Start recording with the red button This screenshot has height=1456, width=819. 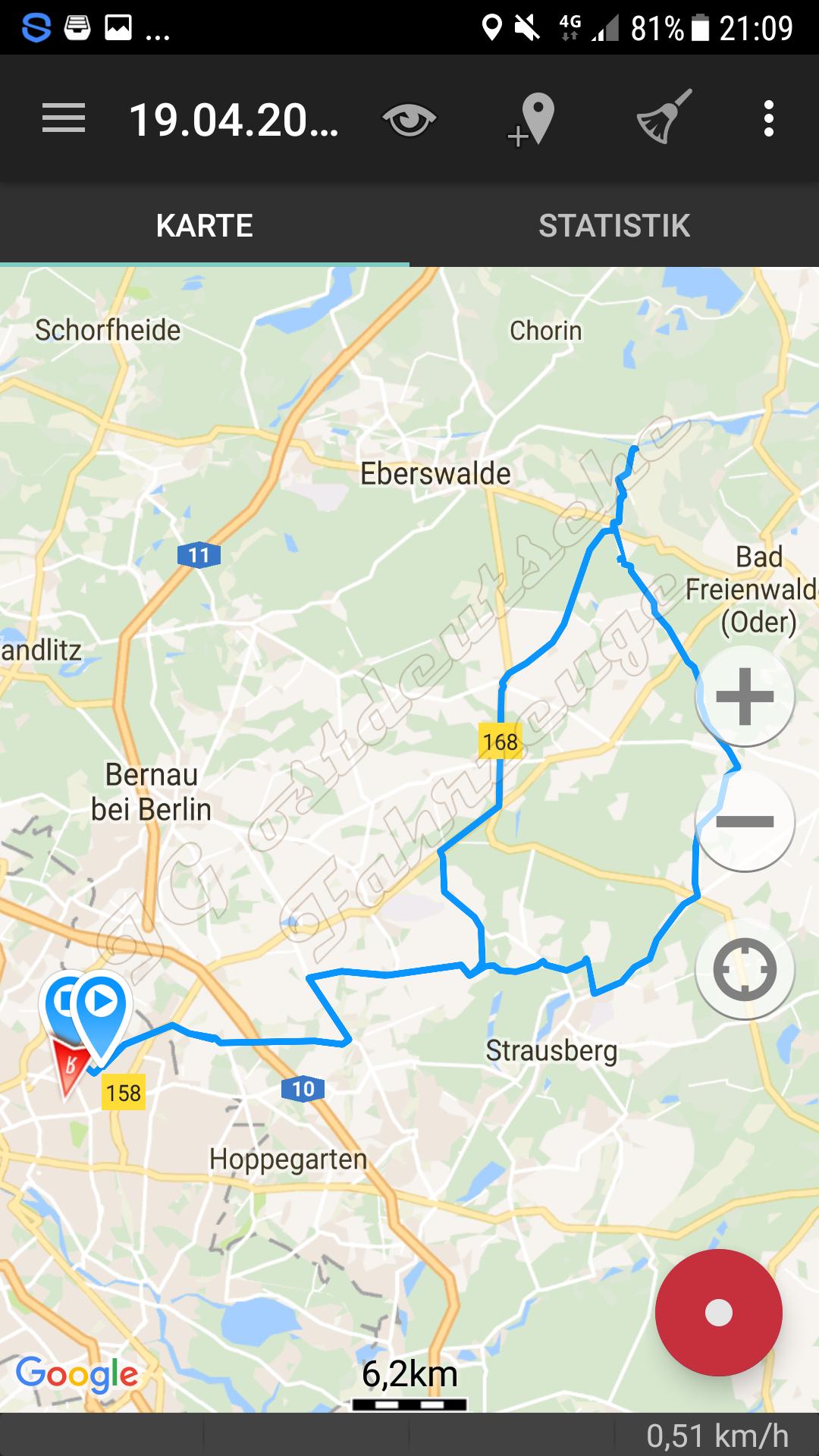click(x=718, y=1313)
